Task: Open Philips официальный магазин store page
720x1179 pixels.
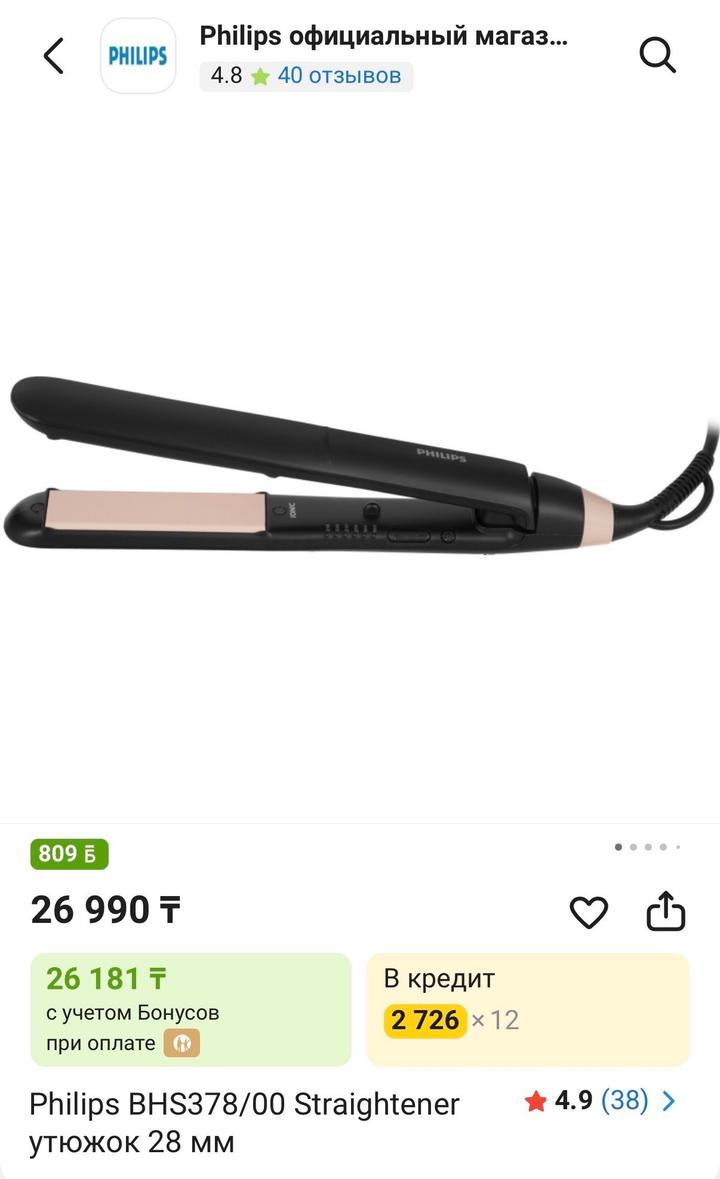Action: tap(385, 38)
